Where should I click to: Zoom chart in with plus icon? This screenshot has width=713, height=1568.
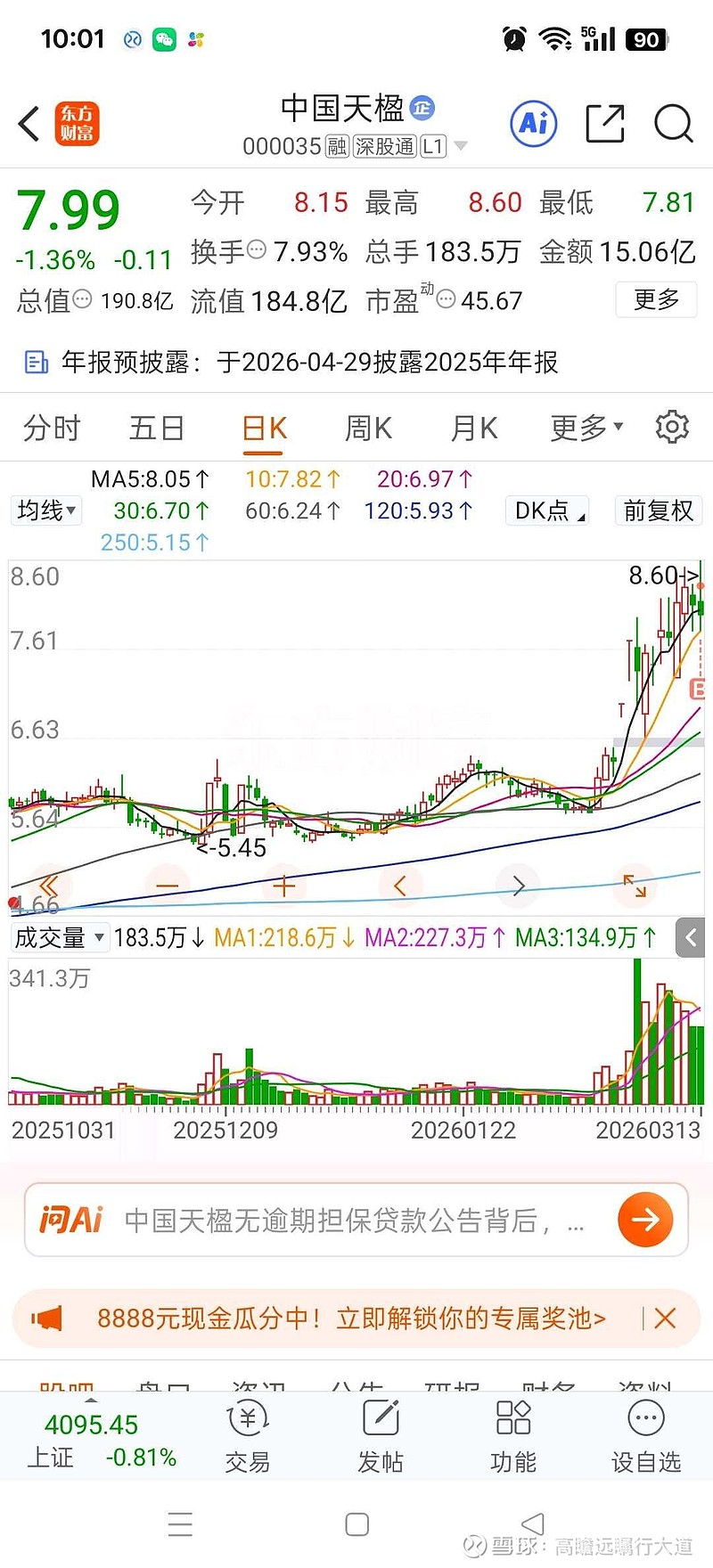[x=283, y=886]
